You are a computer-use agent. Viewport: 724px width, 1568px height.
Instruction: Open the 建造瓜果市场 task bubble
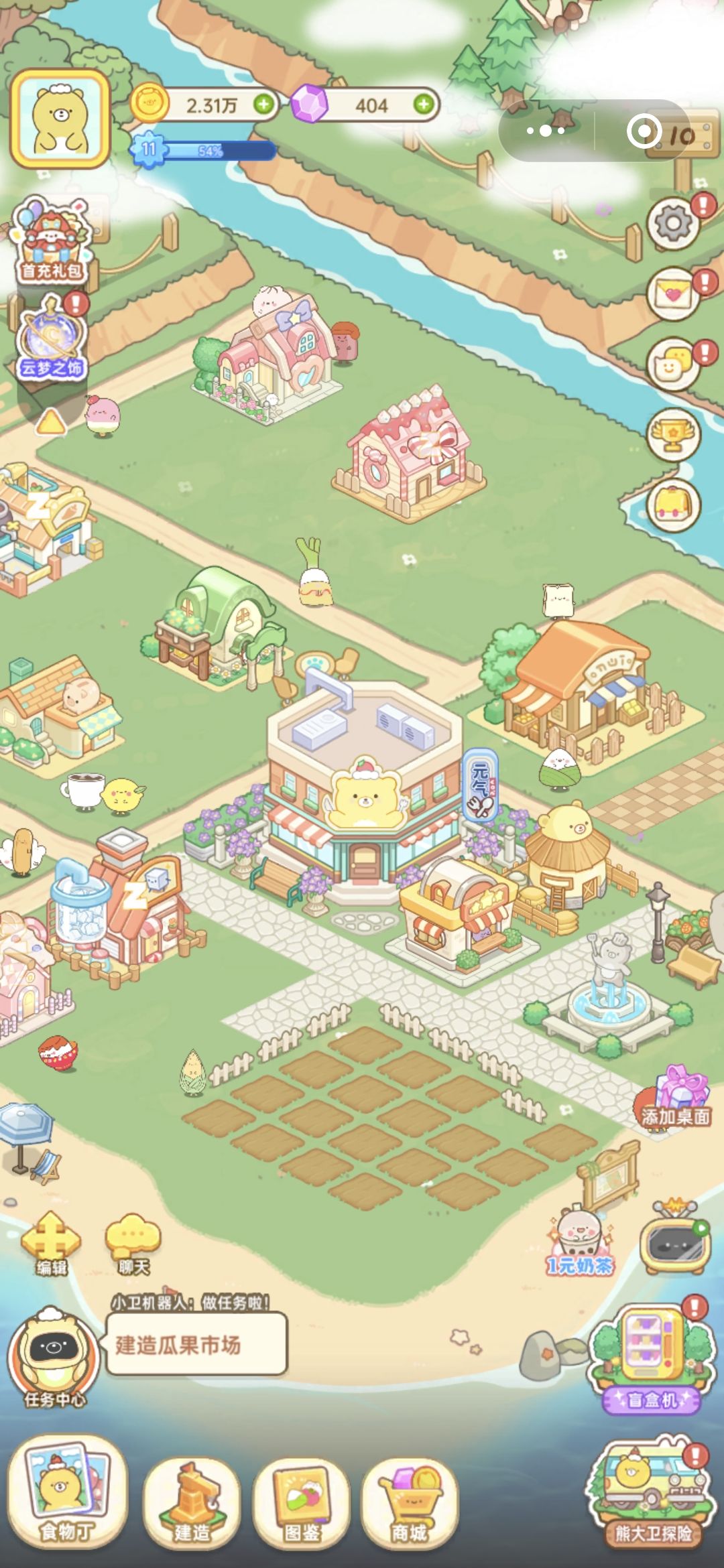coord(196,1344)
